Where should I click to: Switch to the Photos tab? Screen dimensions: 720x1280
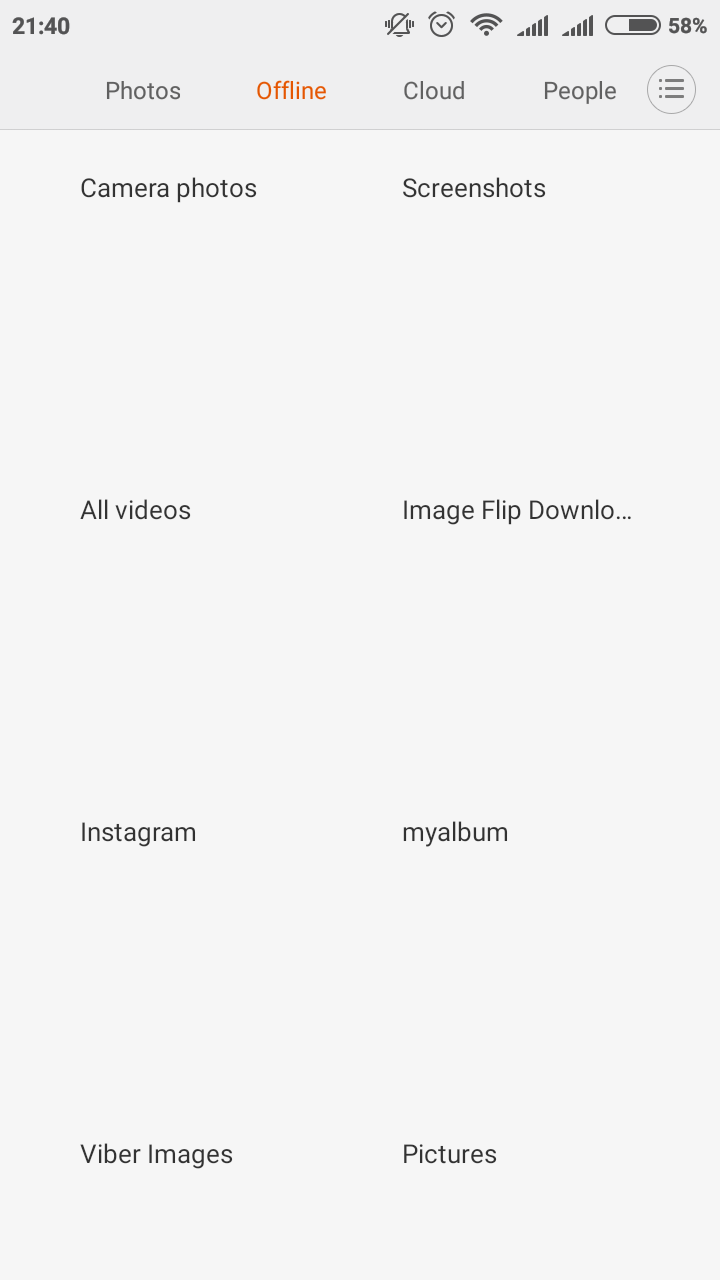(143, 91)
